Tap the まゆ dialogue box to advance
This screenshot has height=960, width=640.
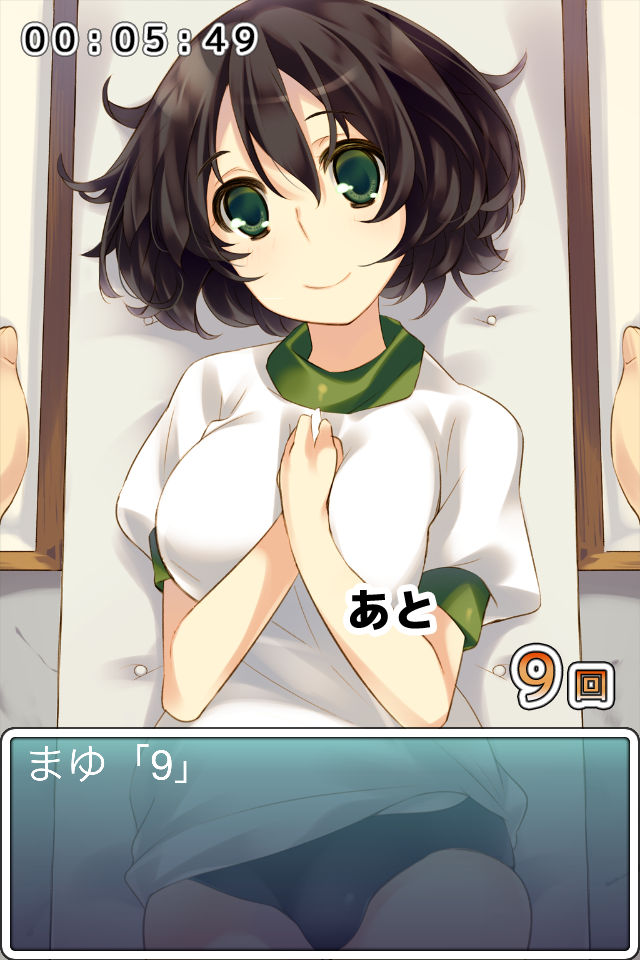click(320, 842)
